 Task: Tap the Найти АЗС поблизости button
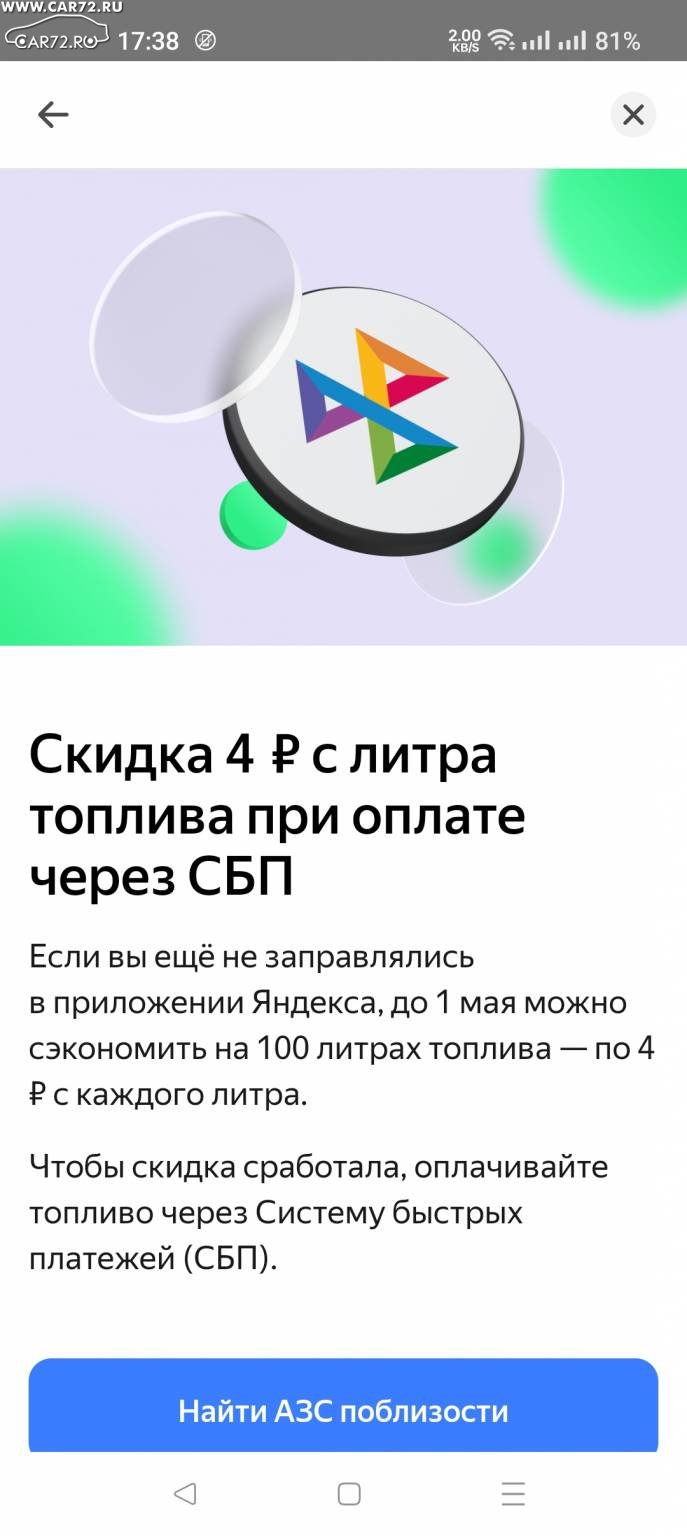coord(343,1410)
